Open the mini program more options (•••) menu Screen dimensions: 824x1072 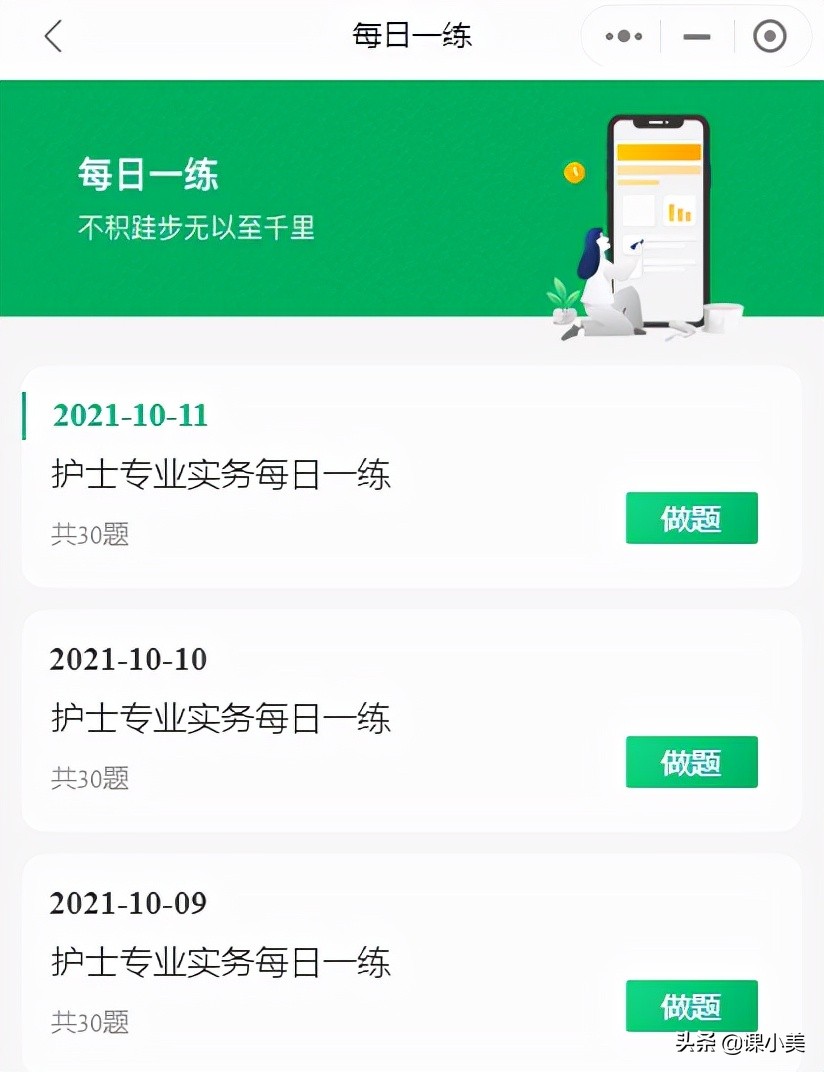point(621,36)
